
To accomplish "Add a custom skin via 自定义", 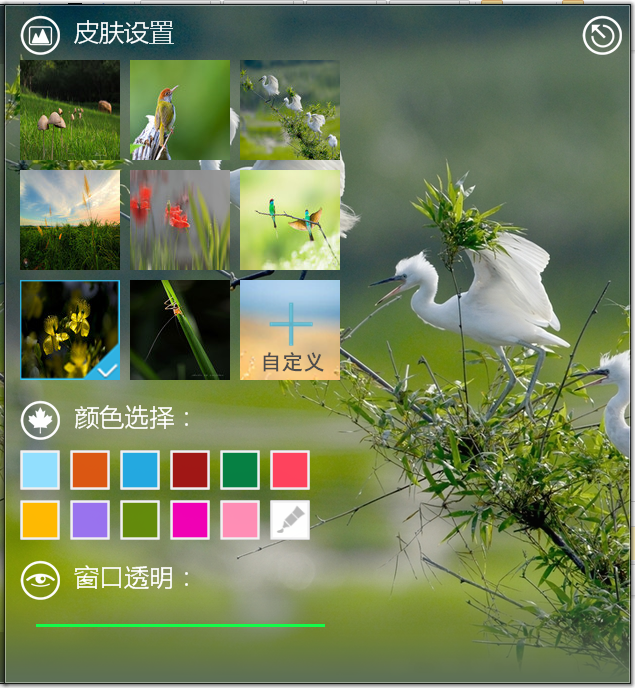I will tap(290, 330).
